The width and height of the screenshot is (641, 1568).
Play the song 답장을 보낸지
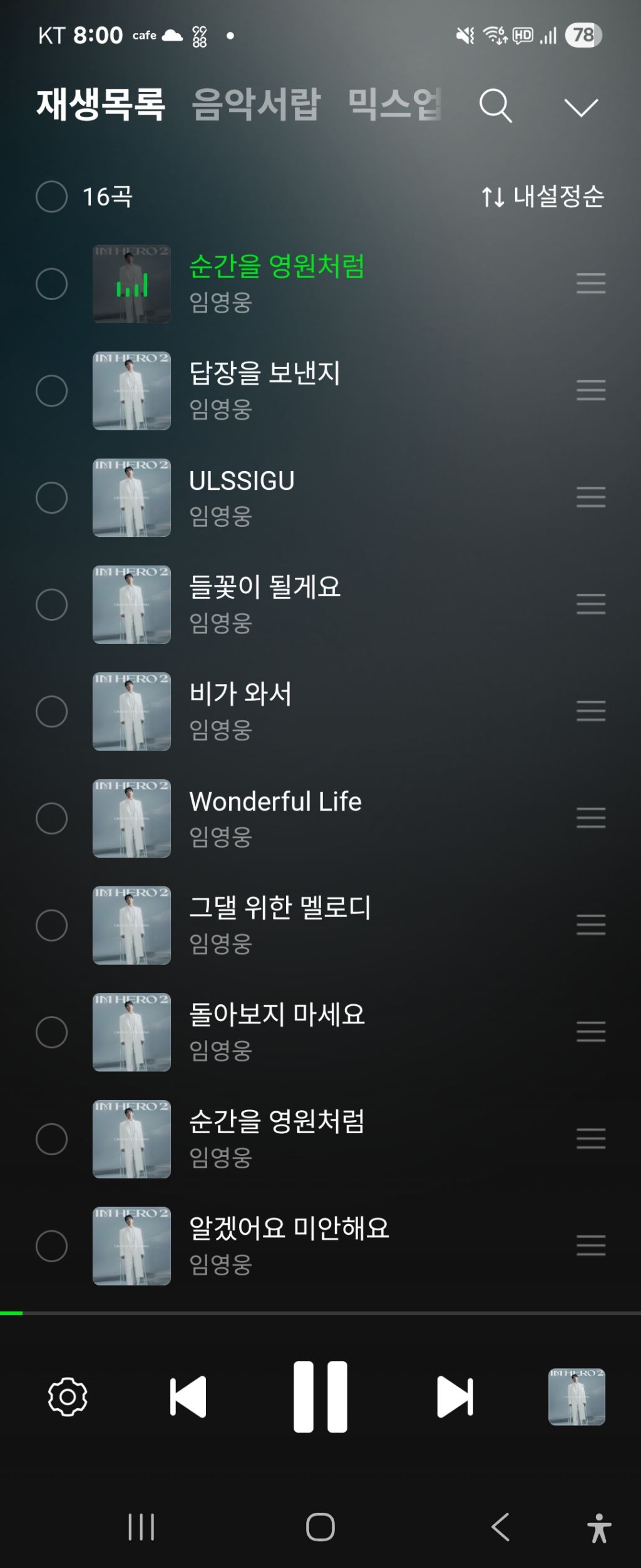tap(265, 374)
